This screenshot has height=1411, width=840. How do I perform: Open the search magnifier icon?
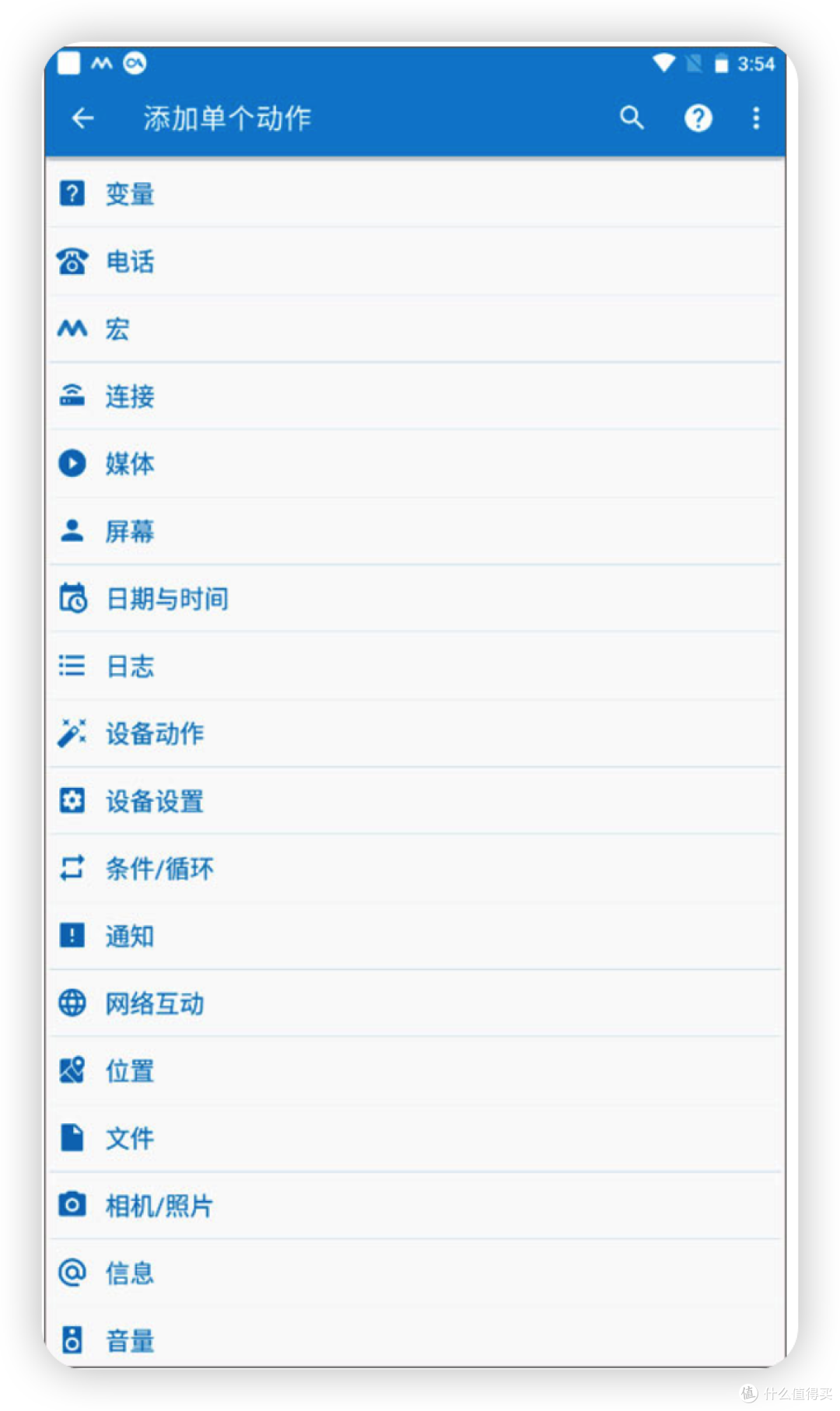632,118
